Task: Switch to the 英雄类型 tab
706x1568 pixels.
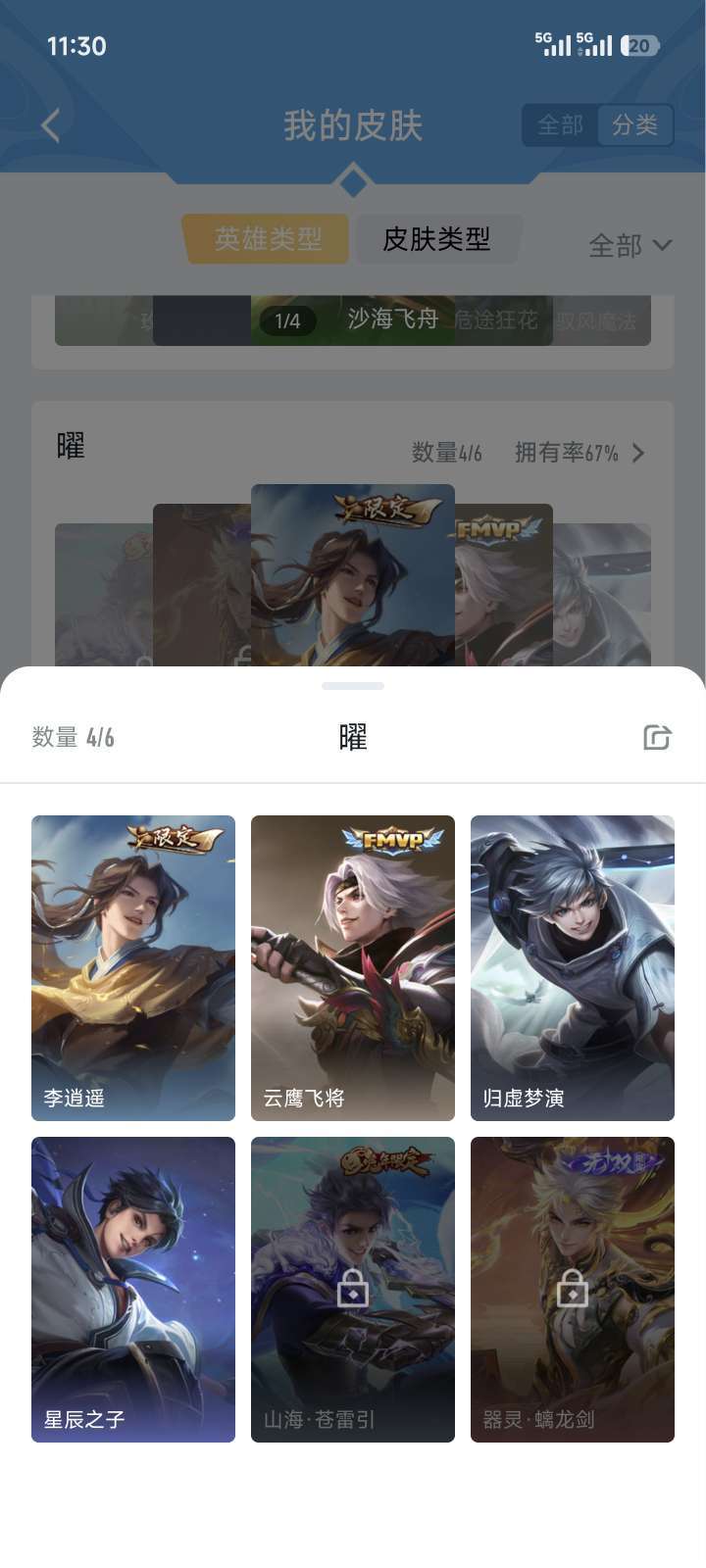Action: click(x=267, y=238)
